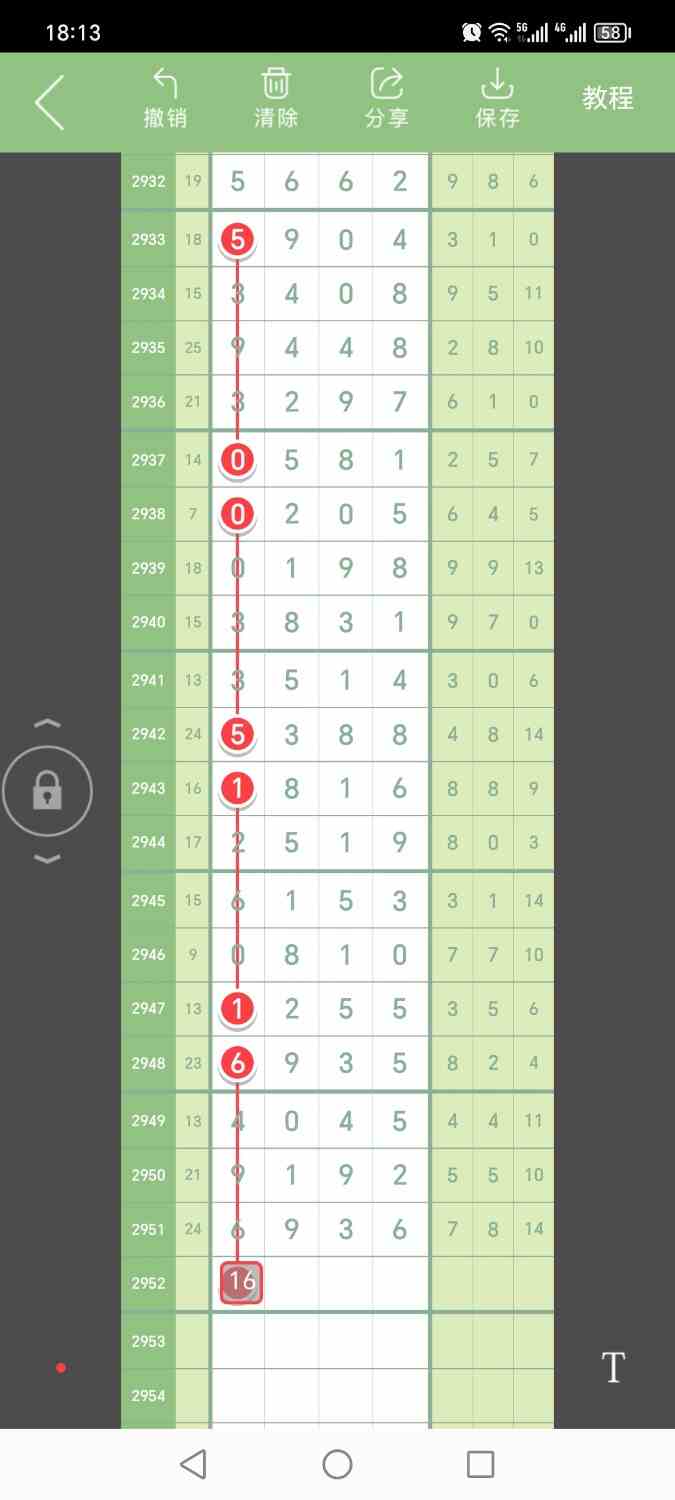Tap the up chevron above the lock
Screen dimensions: 675x1500
(x=48, y=723)
